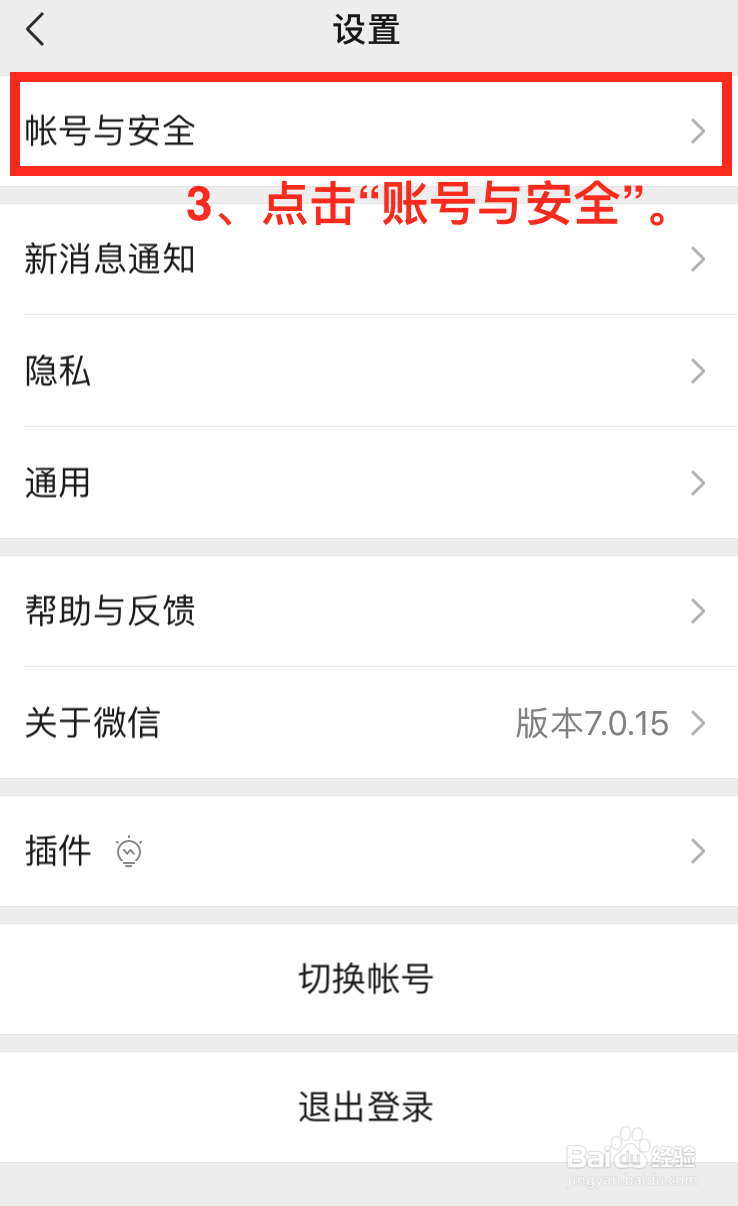Expand the chevron beside 帮助与反馈
738x1206 pixels.
698,611
